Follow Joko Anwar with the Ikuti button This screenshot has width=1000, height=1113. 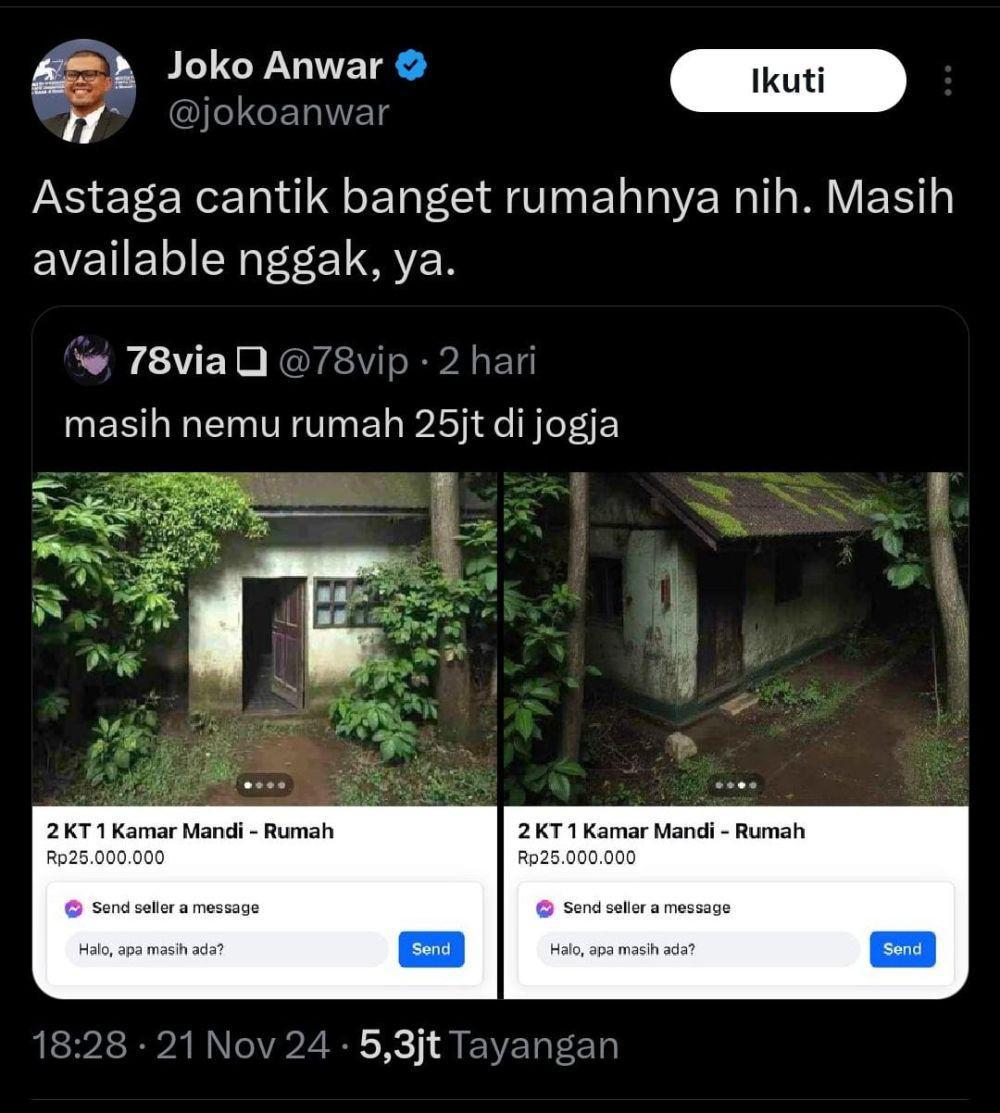(787, 80)
